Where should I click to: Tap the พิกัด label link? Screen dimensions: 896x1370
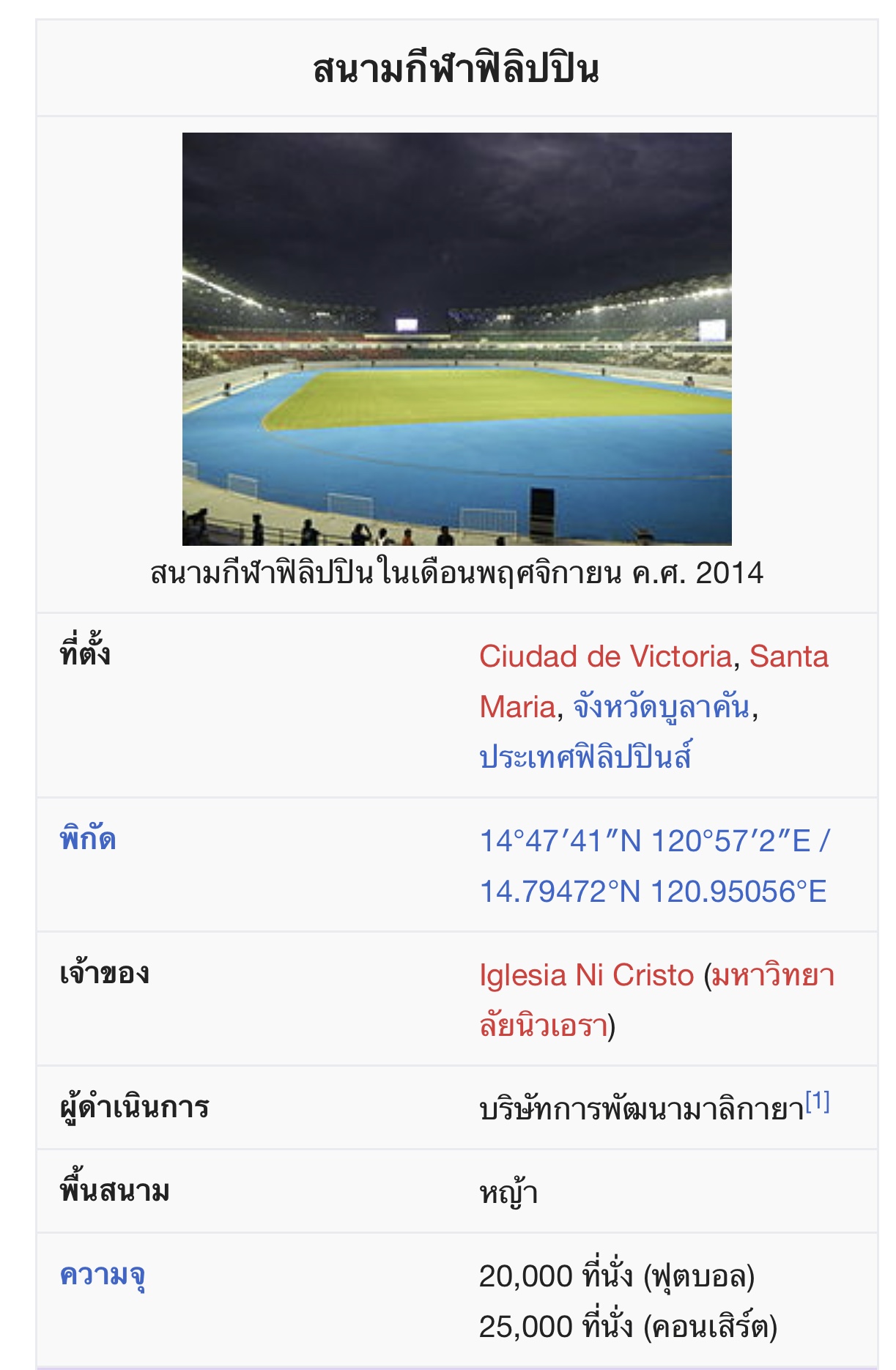(x=88, y=838)
